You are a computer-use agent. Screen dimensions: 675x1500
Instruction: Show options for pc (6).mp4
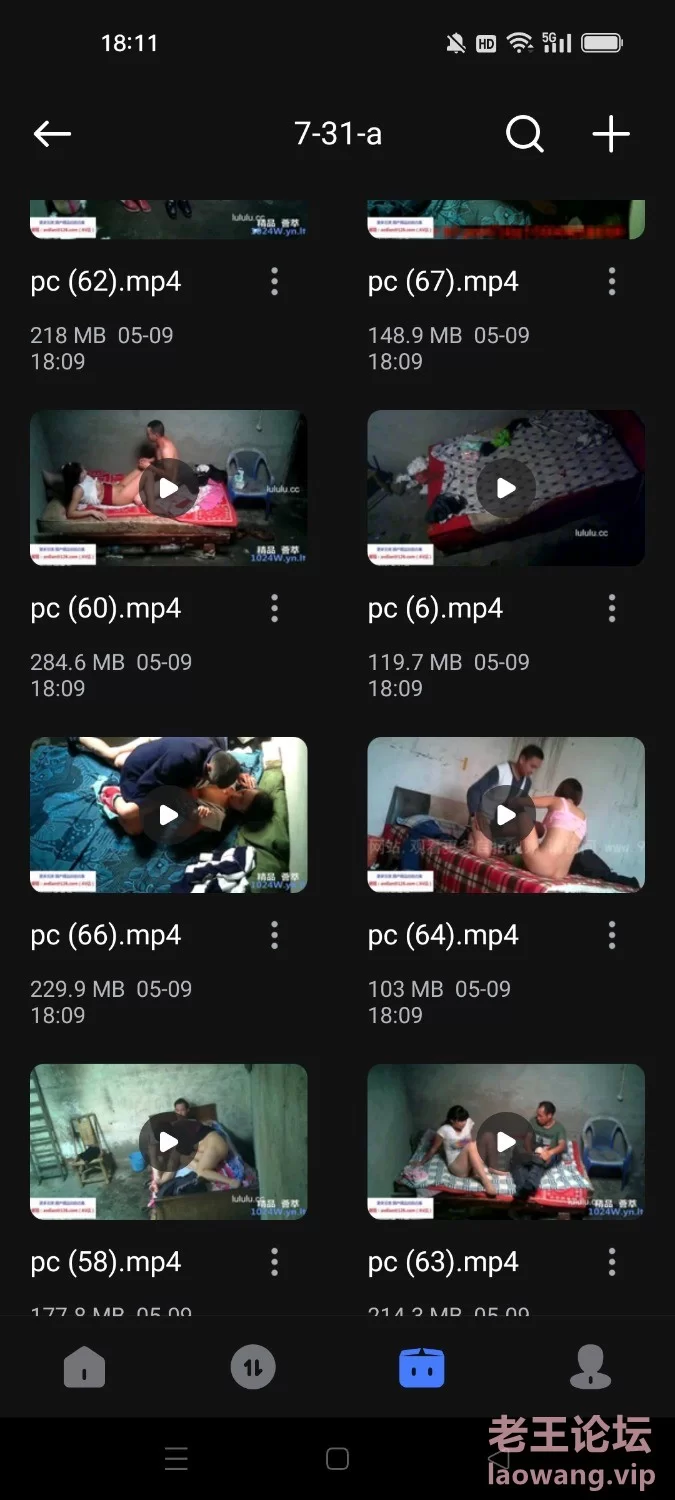point(612,609)
